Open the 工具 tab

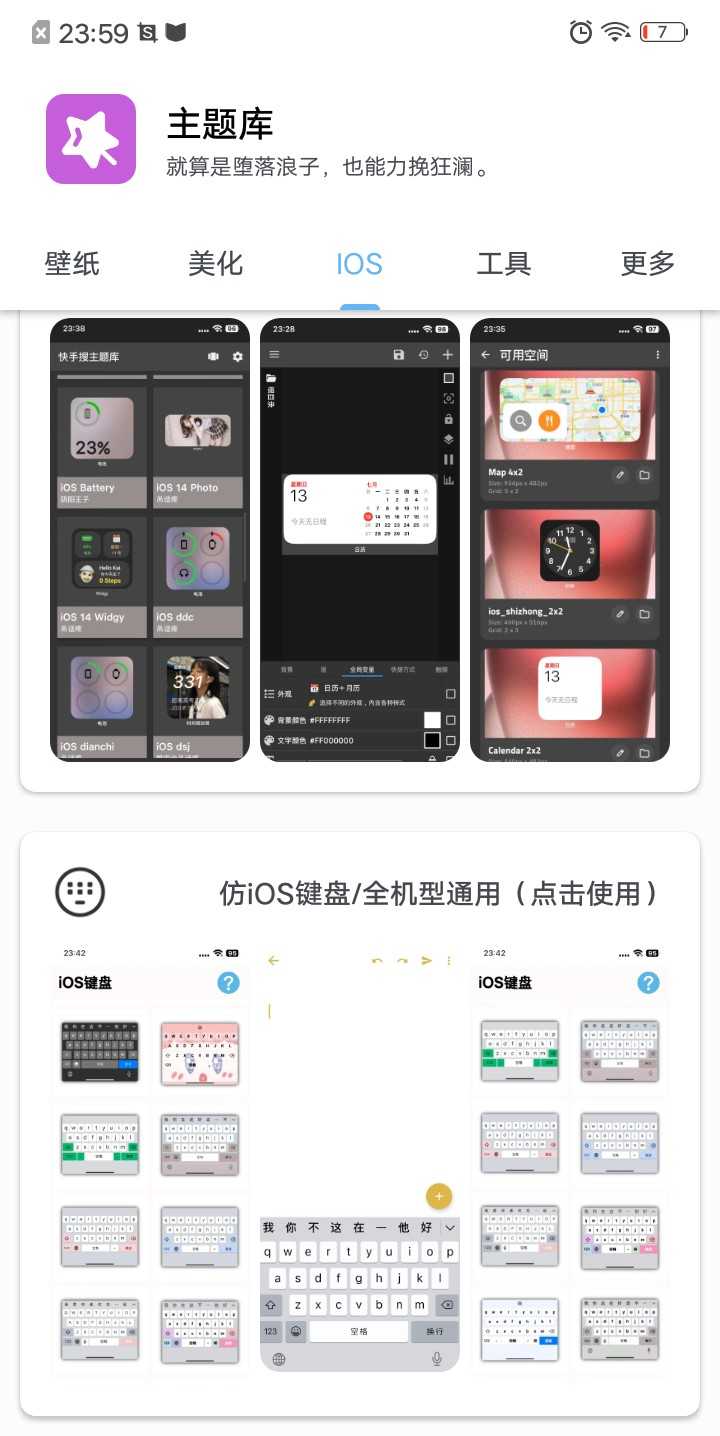pos(503,264)
